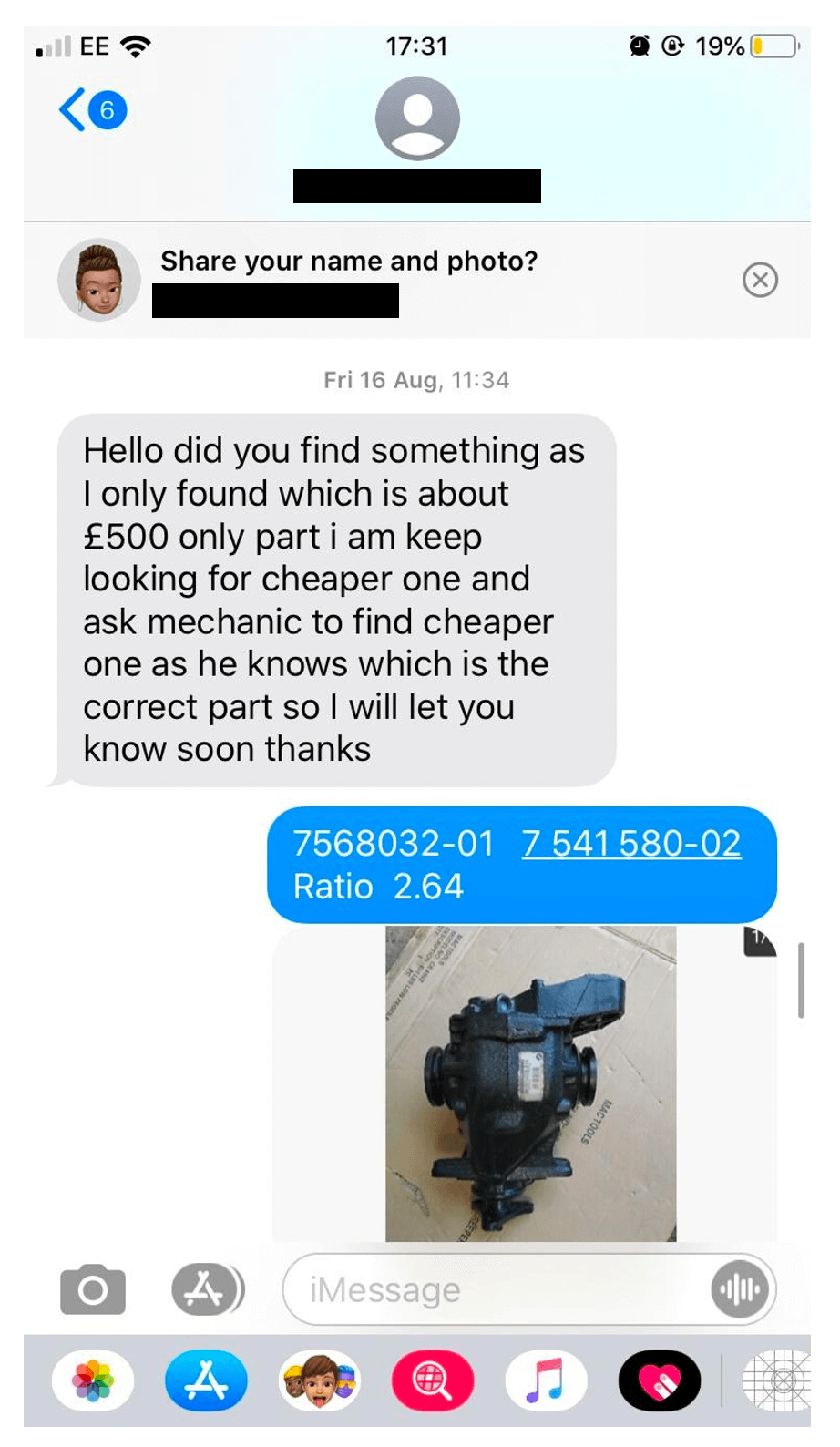840x1447 pixels.
Task: Dismiss the Share your name and photo banner
Action: [x=760, y=280]
